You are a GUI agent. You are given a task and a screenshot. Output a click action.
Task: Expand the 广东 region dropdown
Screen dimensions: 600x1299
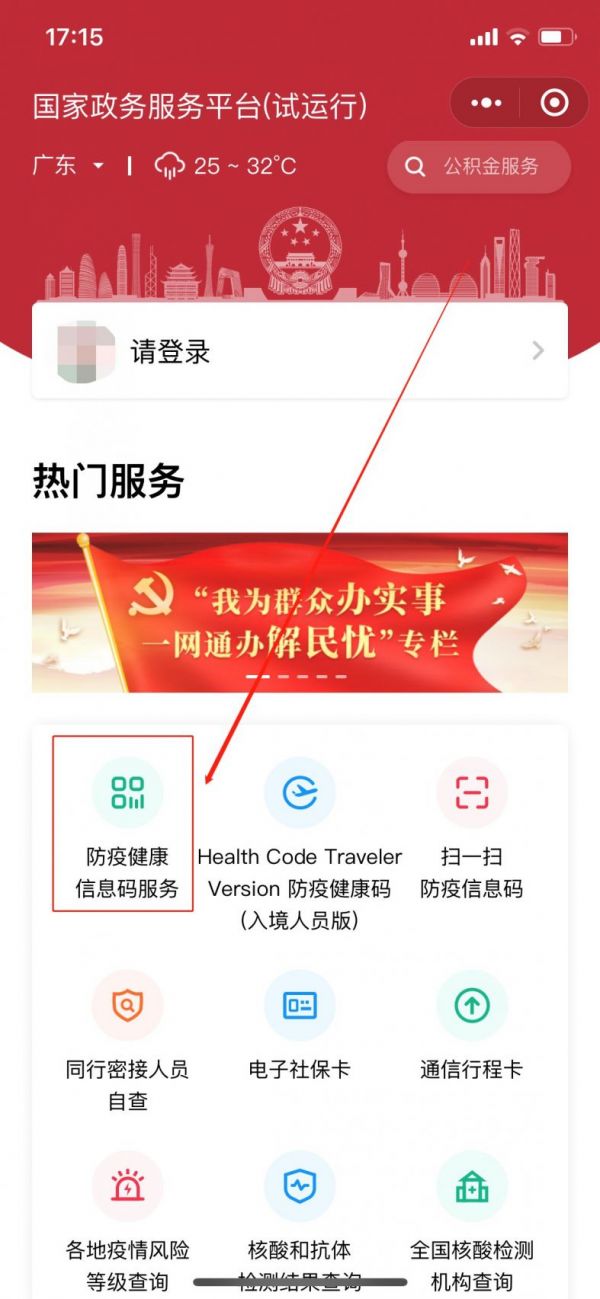[x=69, y=165]
